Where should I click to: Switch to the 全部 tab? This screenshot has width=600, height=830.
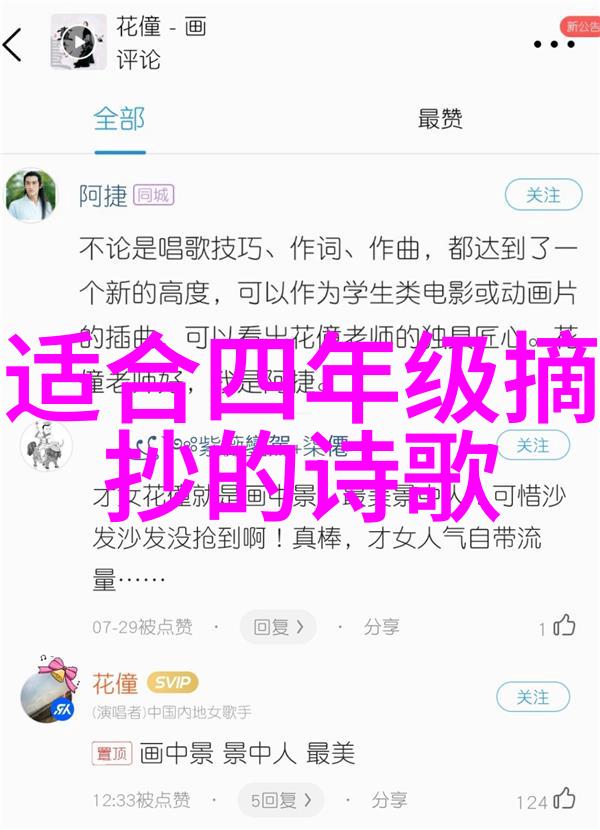pos(120,119)
